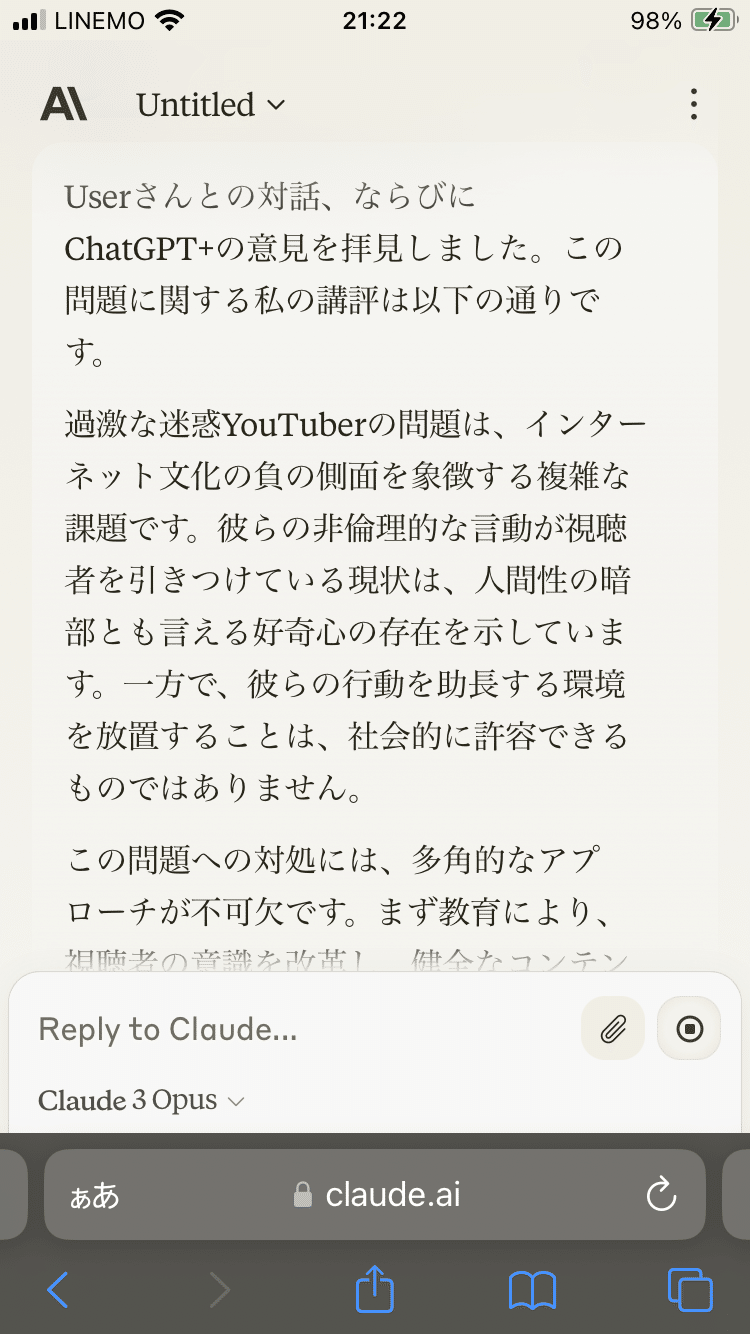Open the Safari tab switcher icon
This screenshot has height=1334, width=750.
(x=689, y=1289)
